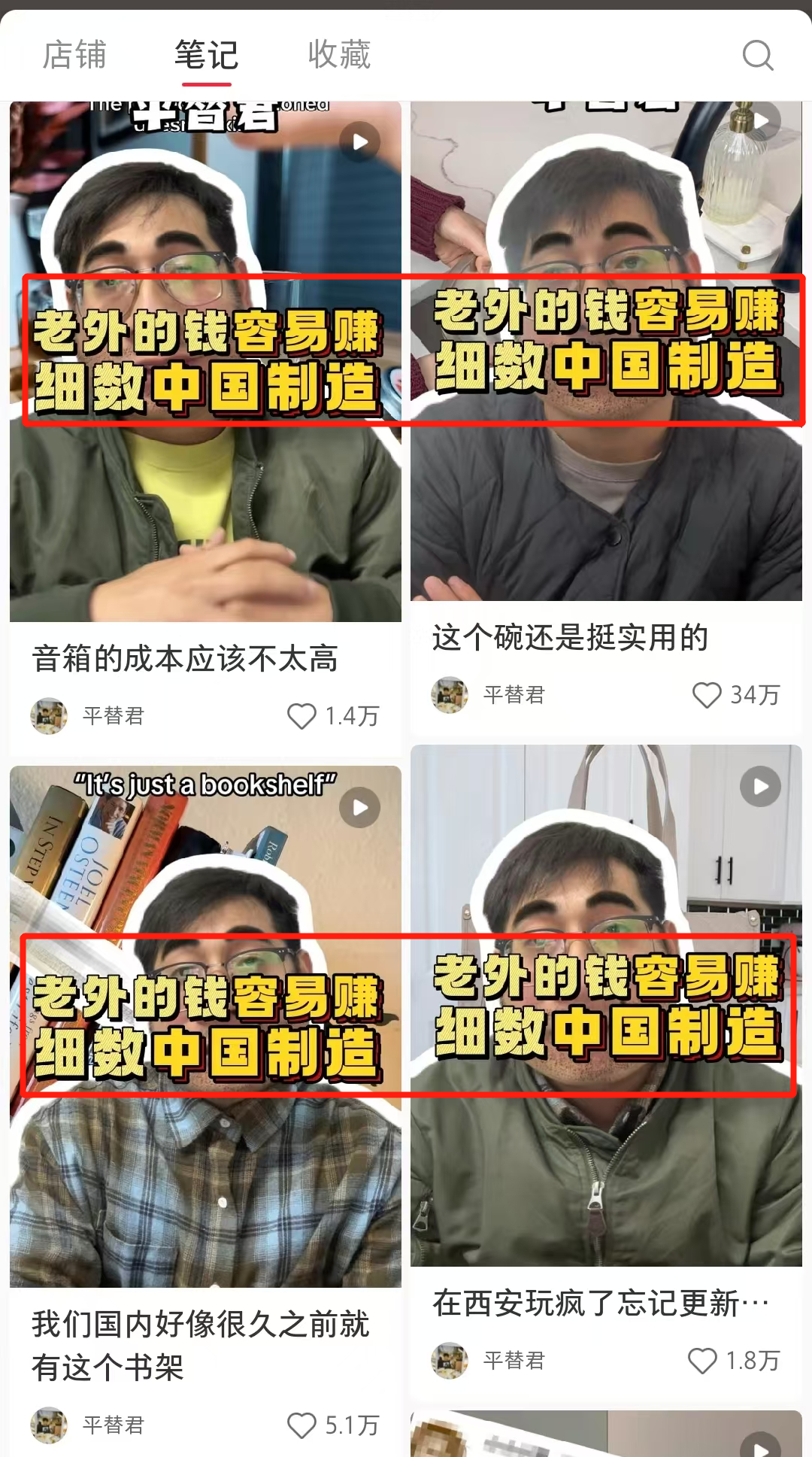
Task: Heart the Xi'an post with 1.8万 likes
Action: coord(701,1361)
